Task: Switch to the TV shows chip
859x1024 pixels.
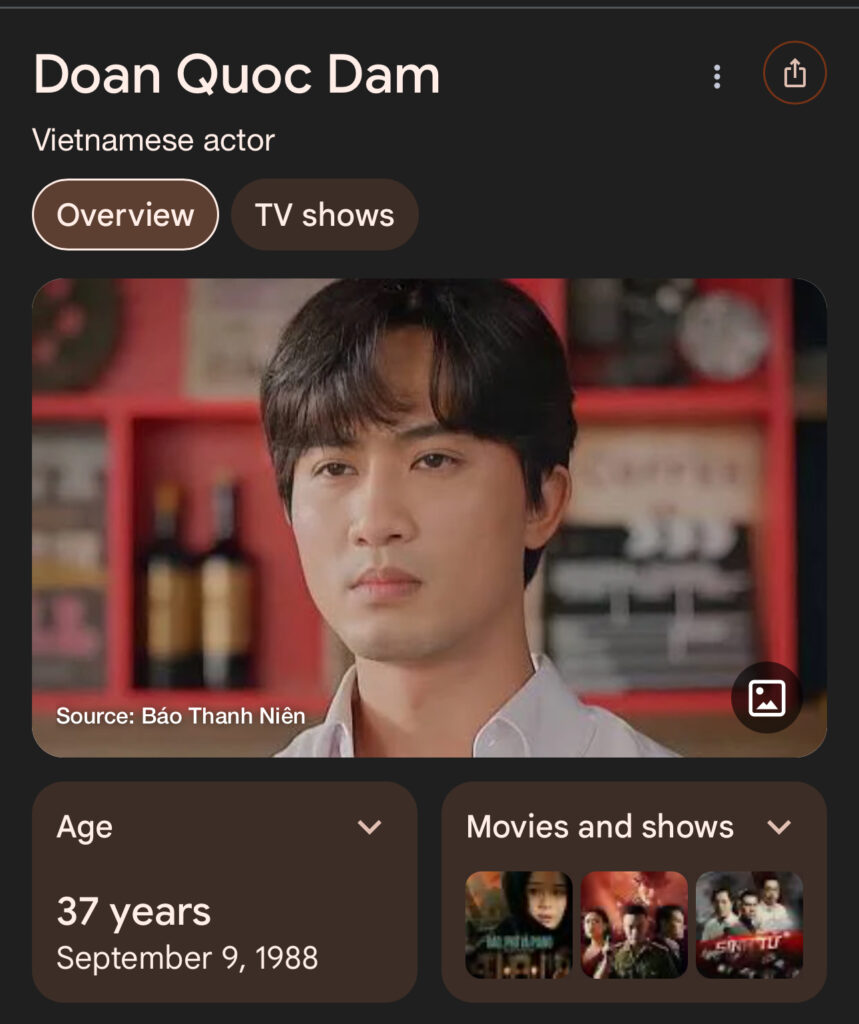Action: (x=324, y=215)
